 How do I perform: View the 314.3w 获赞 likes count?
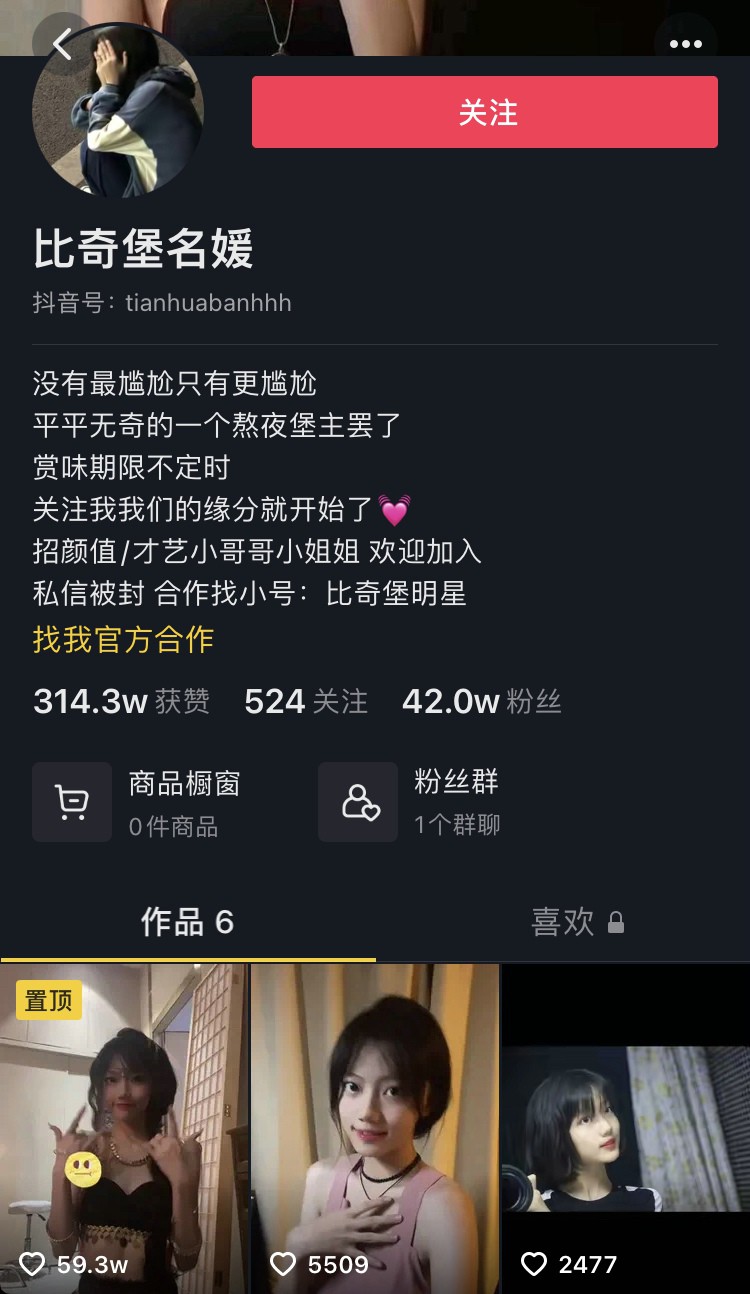pos(121,702)
